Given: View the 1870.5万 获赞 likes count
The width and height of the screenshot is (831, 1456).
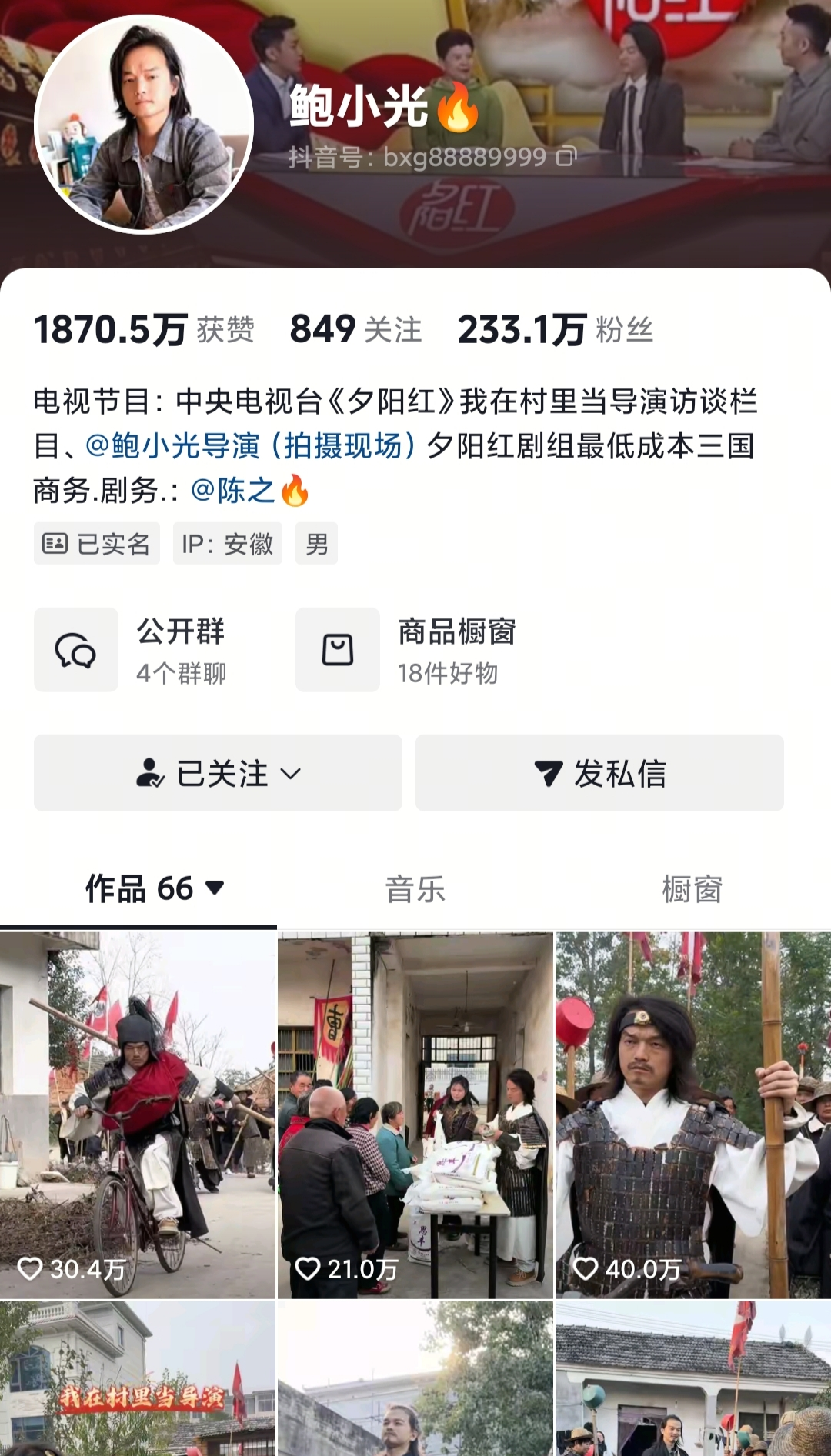Looking at the screenshot, I should (144, 330).
